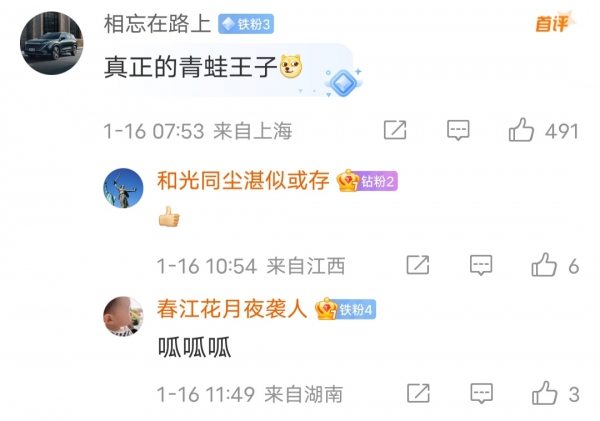Repost 春江花月夜袭人's reply
This screenshot has width=600, height=421.
click(x=418, y=393)
